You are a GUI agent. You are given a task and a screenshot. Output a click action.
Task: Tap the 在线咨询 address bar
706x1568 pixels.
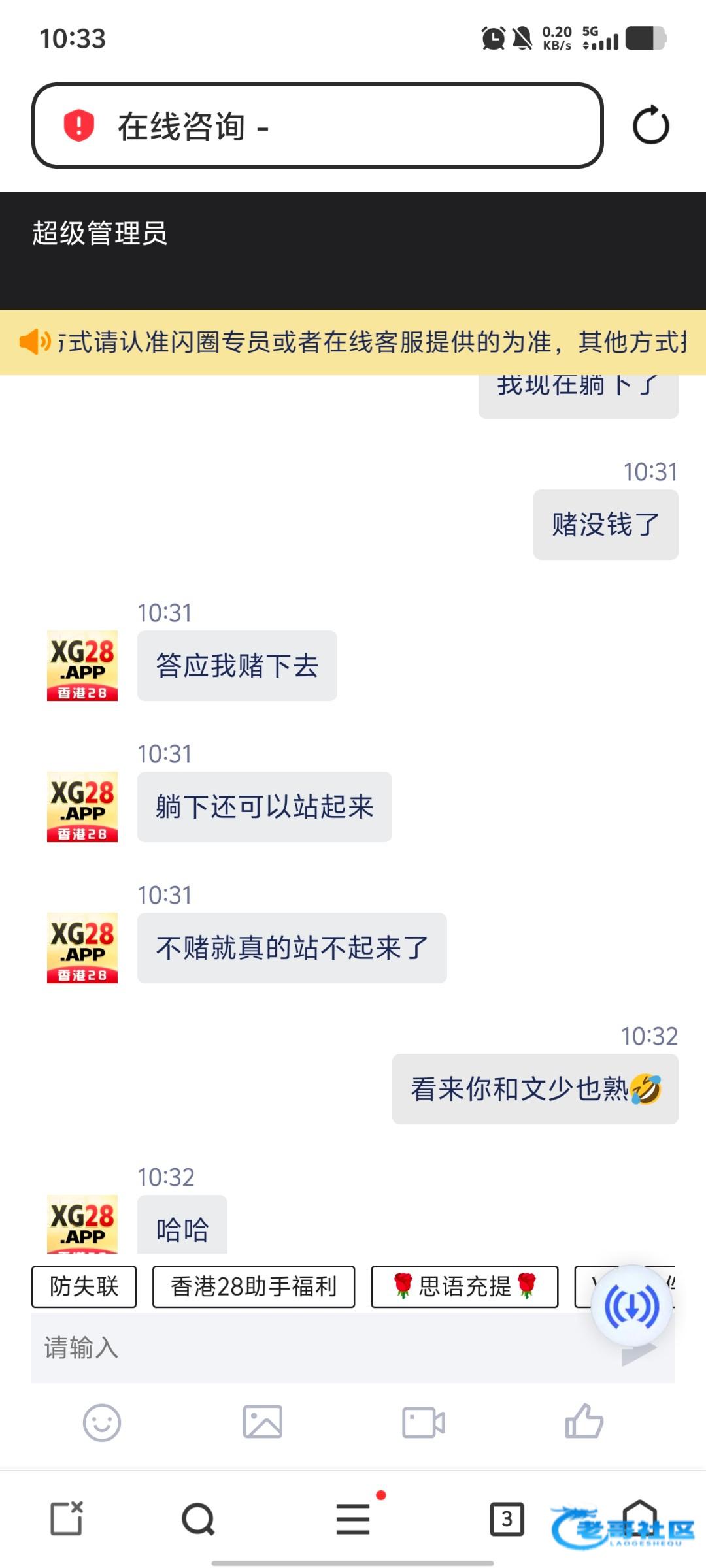point(317,125)
